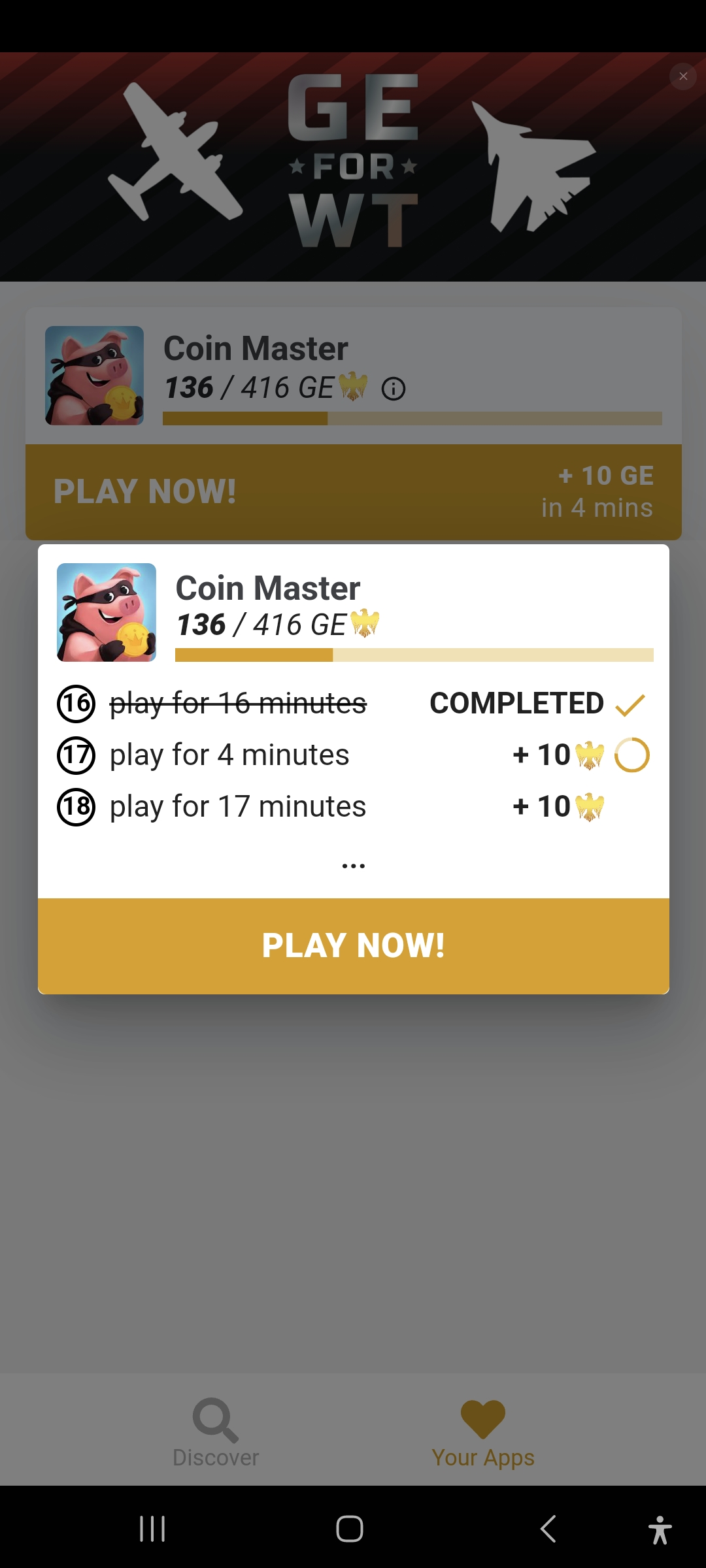Show more Coin Master tasks via the ellipsis
The width and height of the screenshot is (706, 1568).
353,866
